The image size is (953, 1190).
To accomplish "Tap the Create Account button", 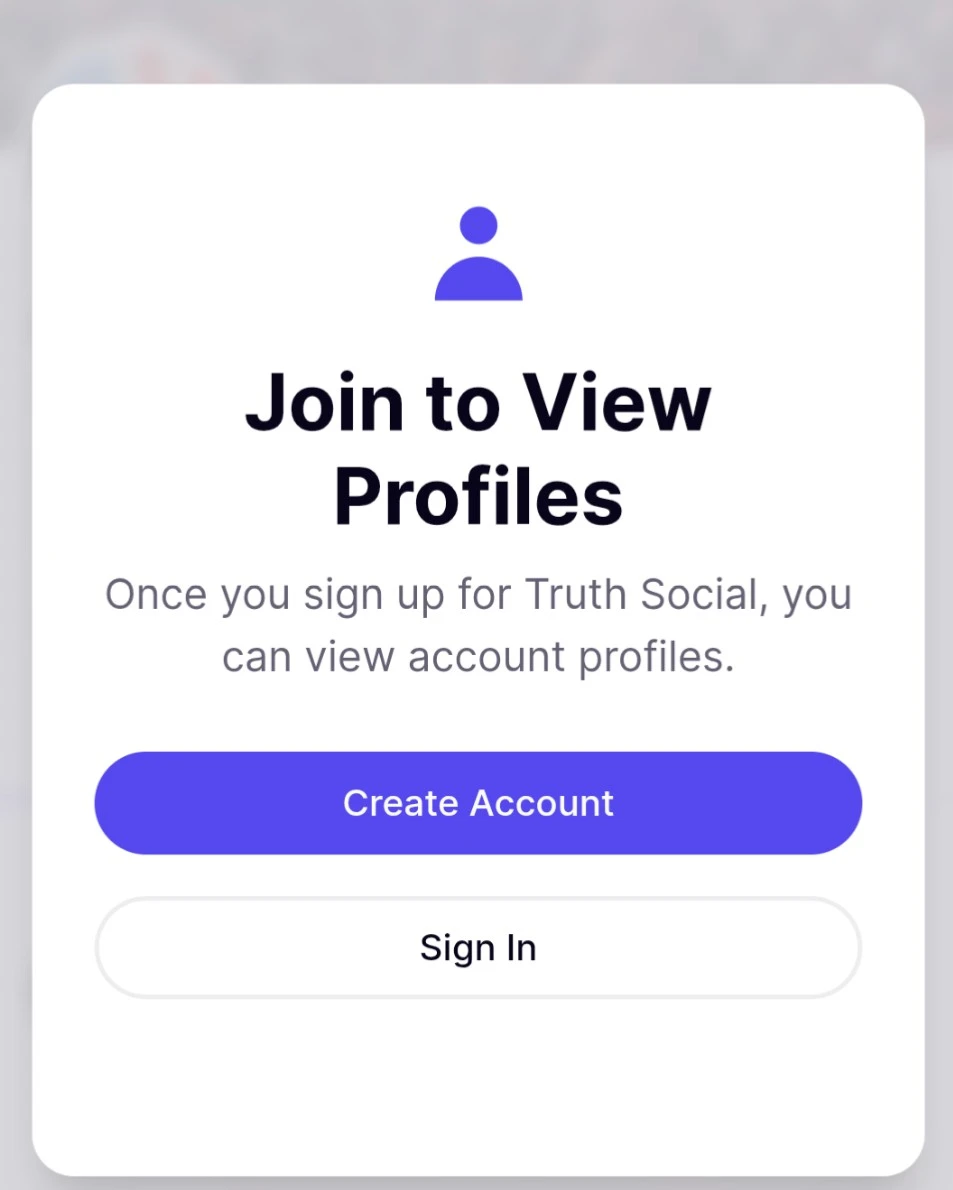I will coord(478,803).
